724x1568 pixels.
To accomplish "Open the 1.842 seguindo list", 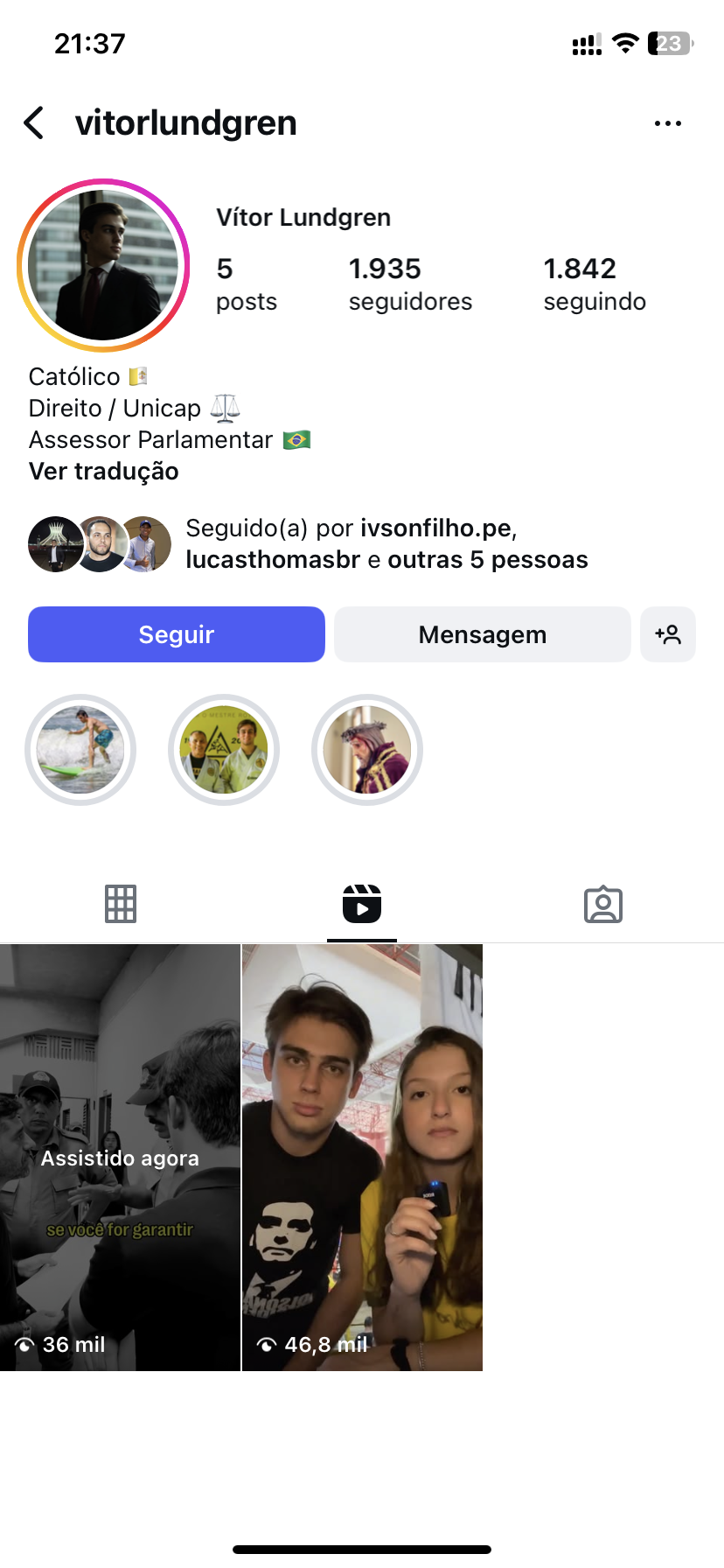I will [594, 283].
